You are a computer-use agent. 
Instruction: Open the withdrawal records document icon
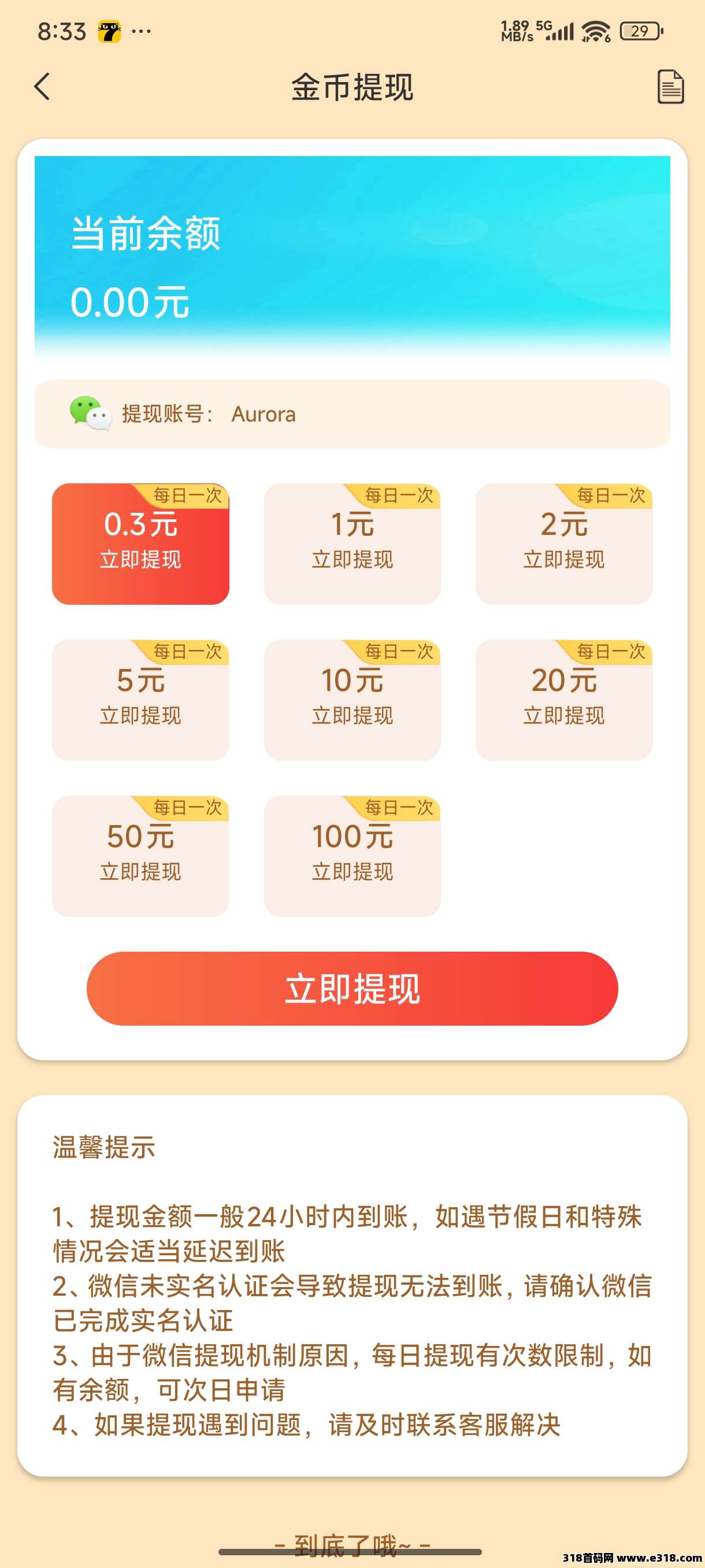pyautogui.click(x=670, y=86)
